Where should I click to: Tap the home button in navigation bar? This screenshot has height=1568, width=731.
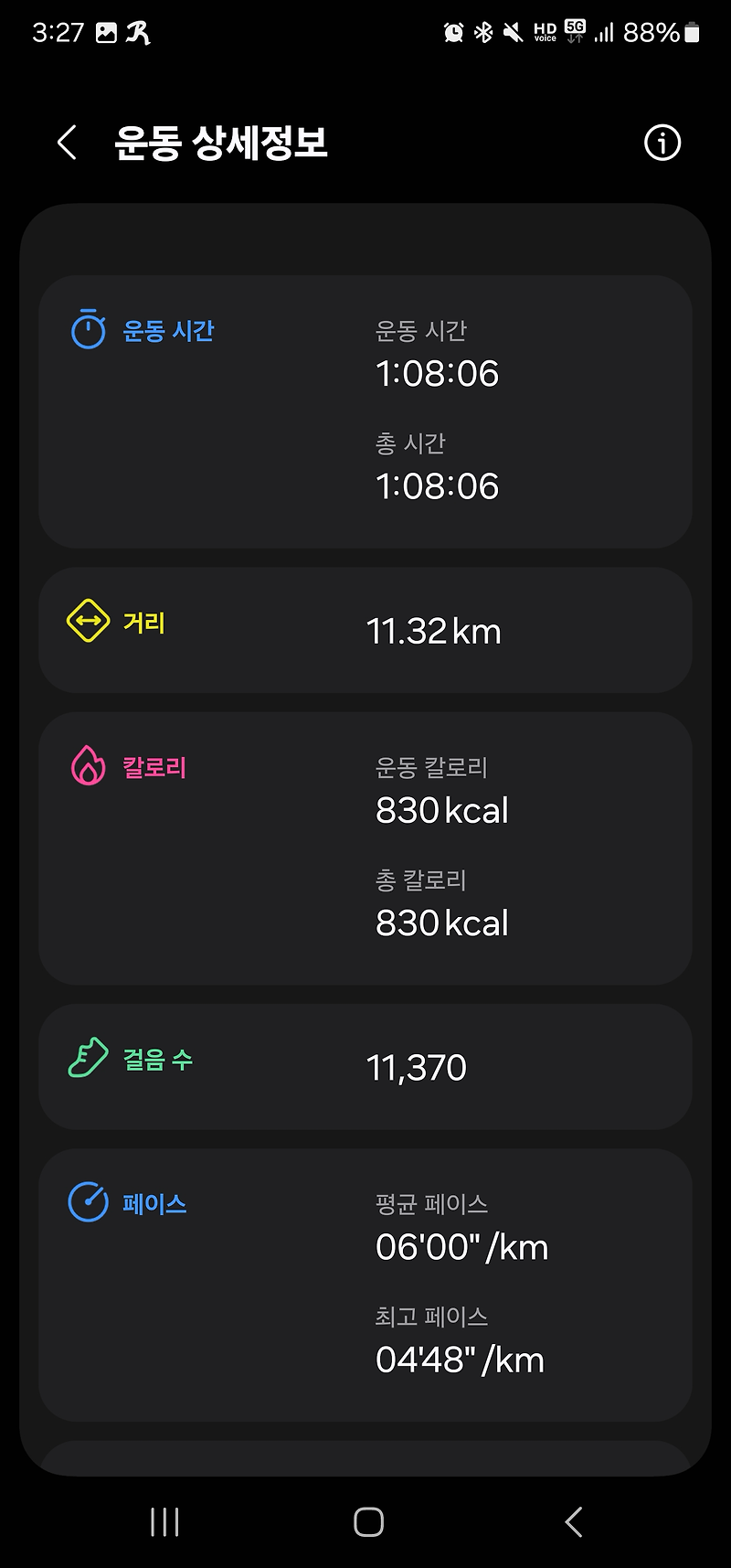coord(367,1521)
